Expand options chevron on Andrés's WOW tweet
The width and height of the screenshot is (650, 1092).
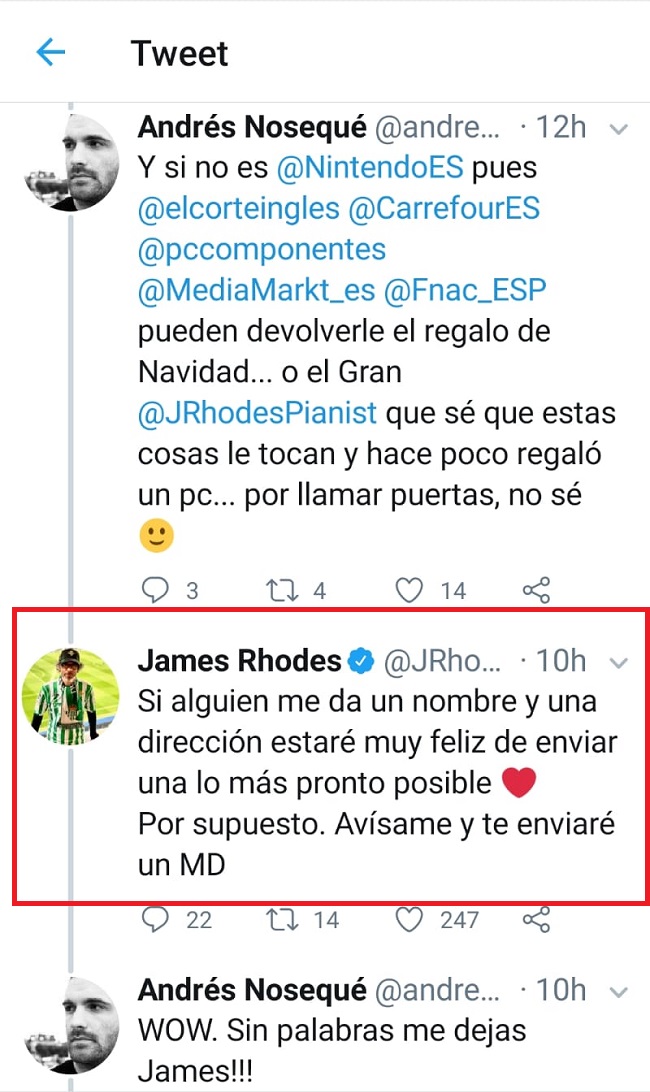point(619,992)
